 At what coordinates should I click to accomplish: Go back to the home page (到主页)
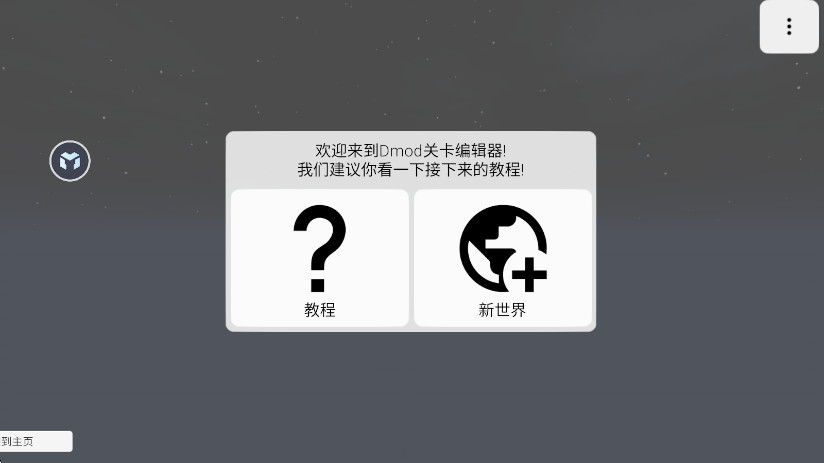(x=35, y=441)
